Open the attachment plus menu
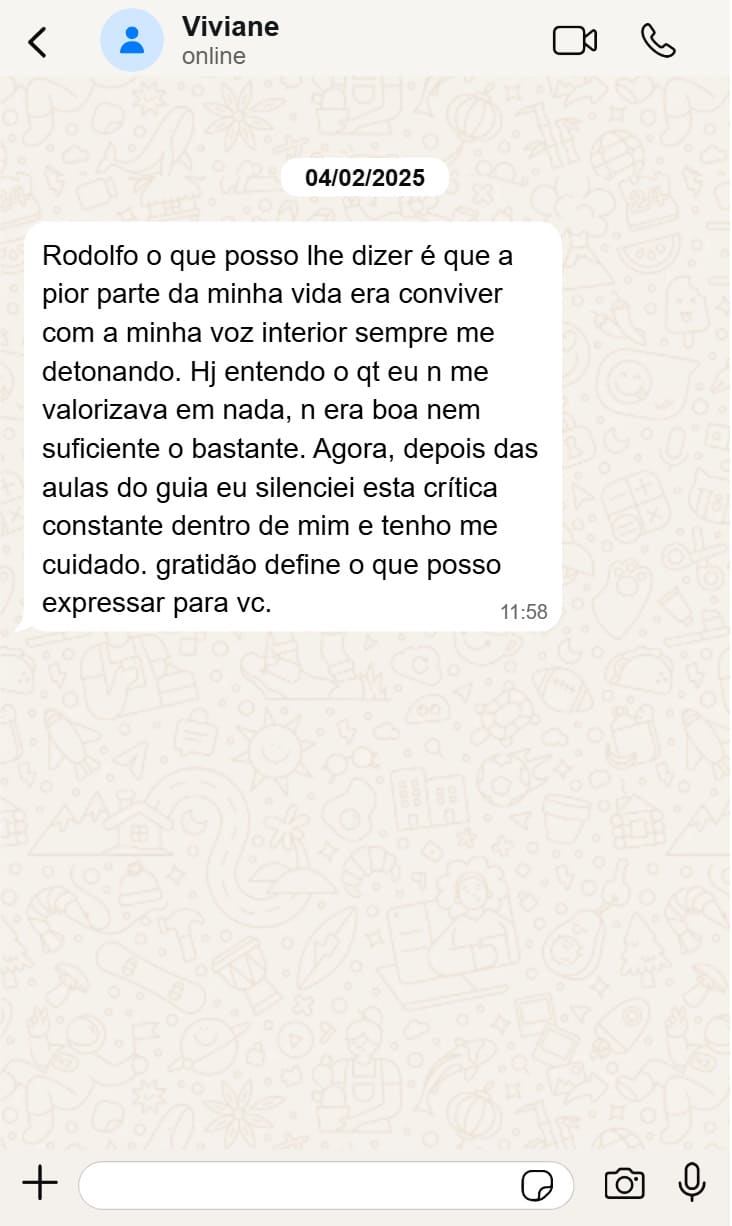This screenshot has width=732, height=1226. (40, 1184)
